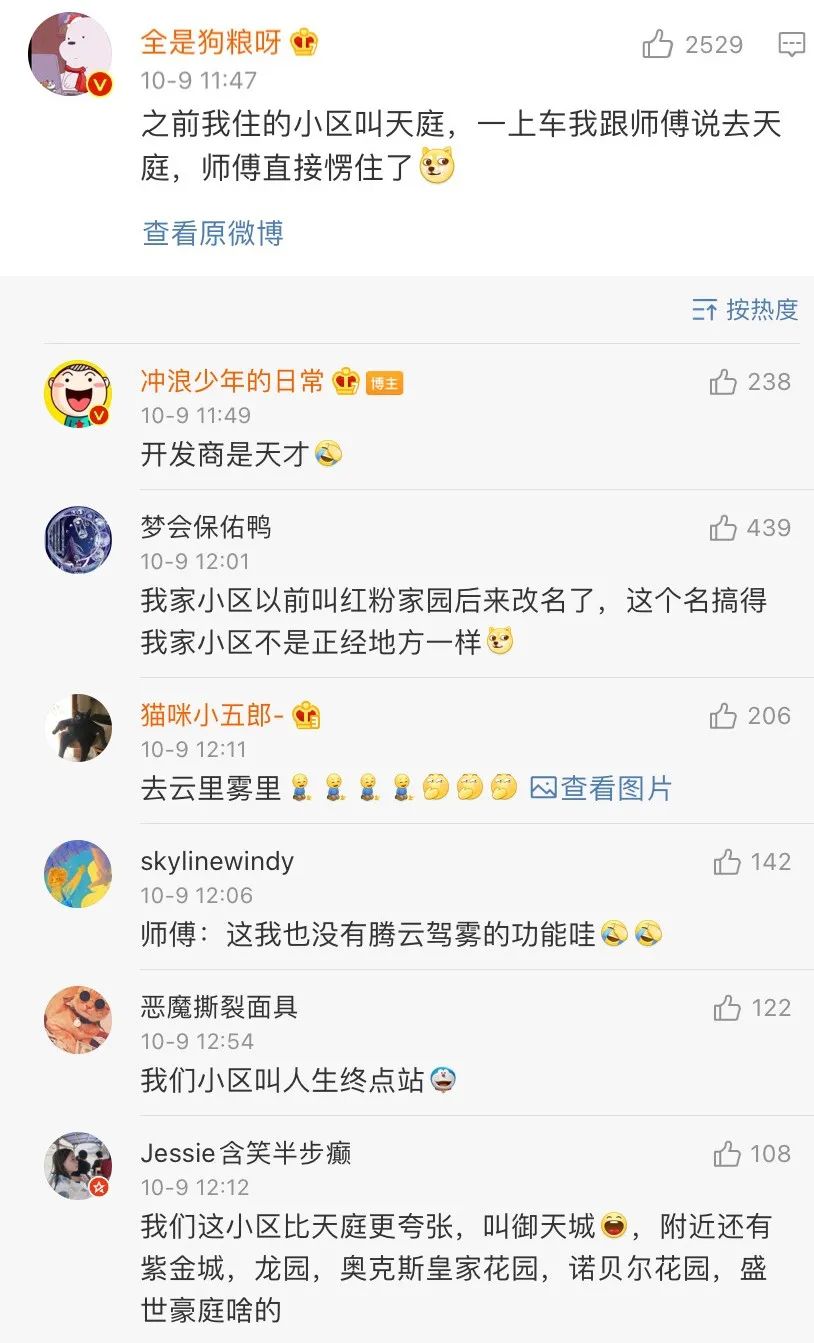Open the reply icon on 全是狗粮呀's comment
814x1343 pixels.
[x=791, y=44]
